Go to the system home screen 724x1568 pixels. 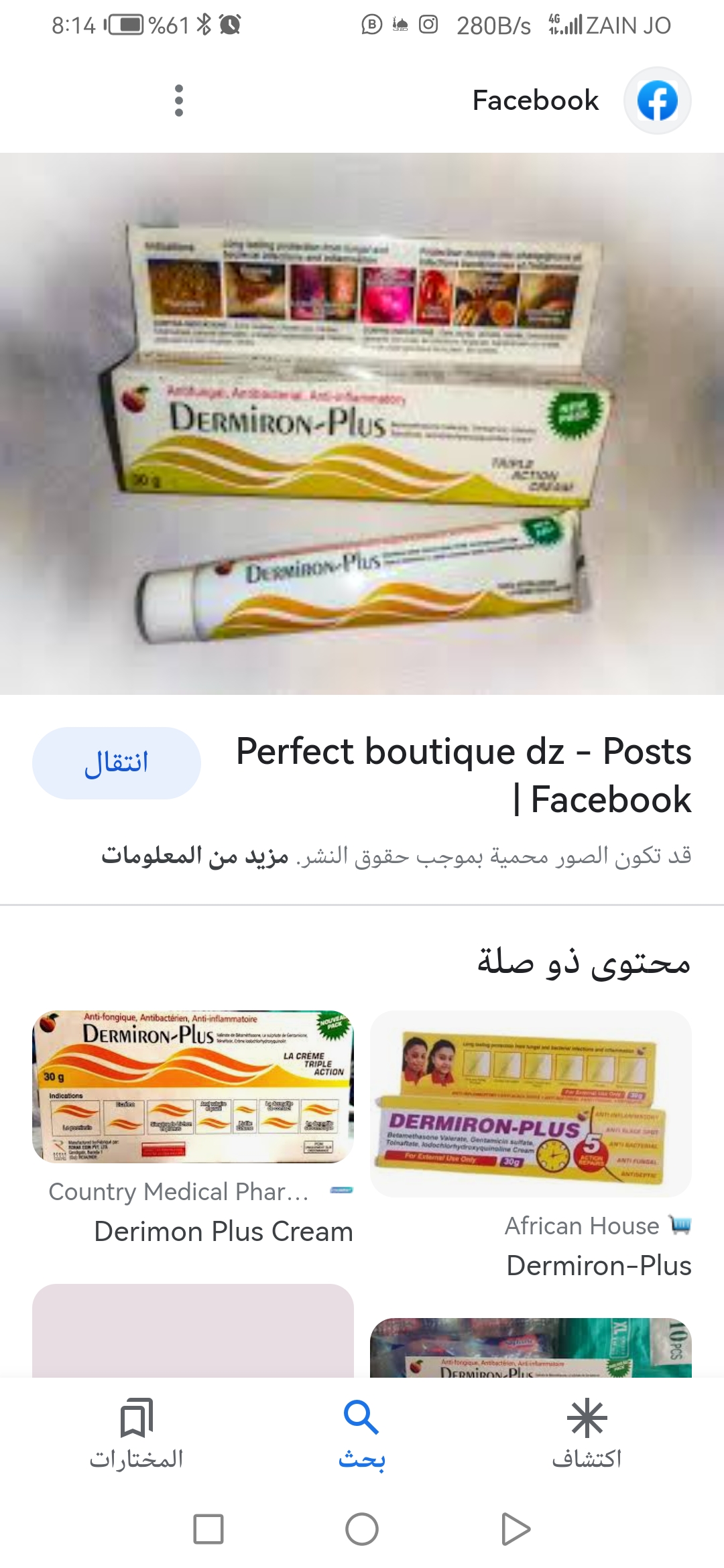click(x=362, y=1529)
